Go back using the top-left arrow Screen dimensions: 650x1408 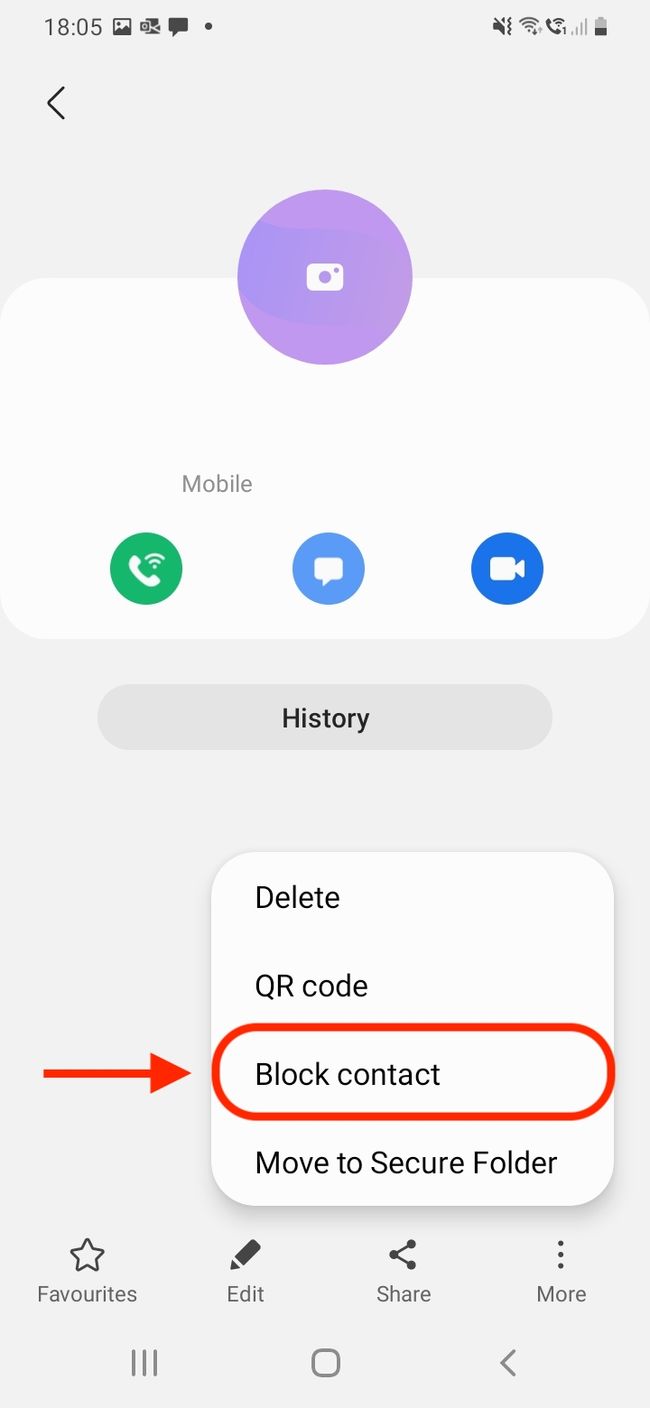pyautogui.click(x=56, y=103)
